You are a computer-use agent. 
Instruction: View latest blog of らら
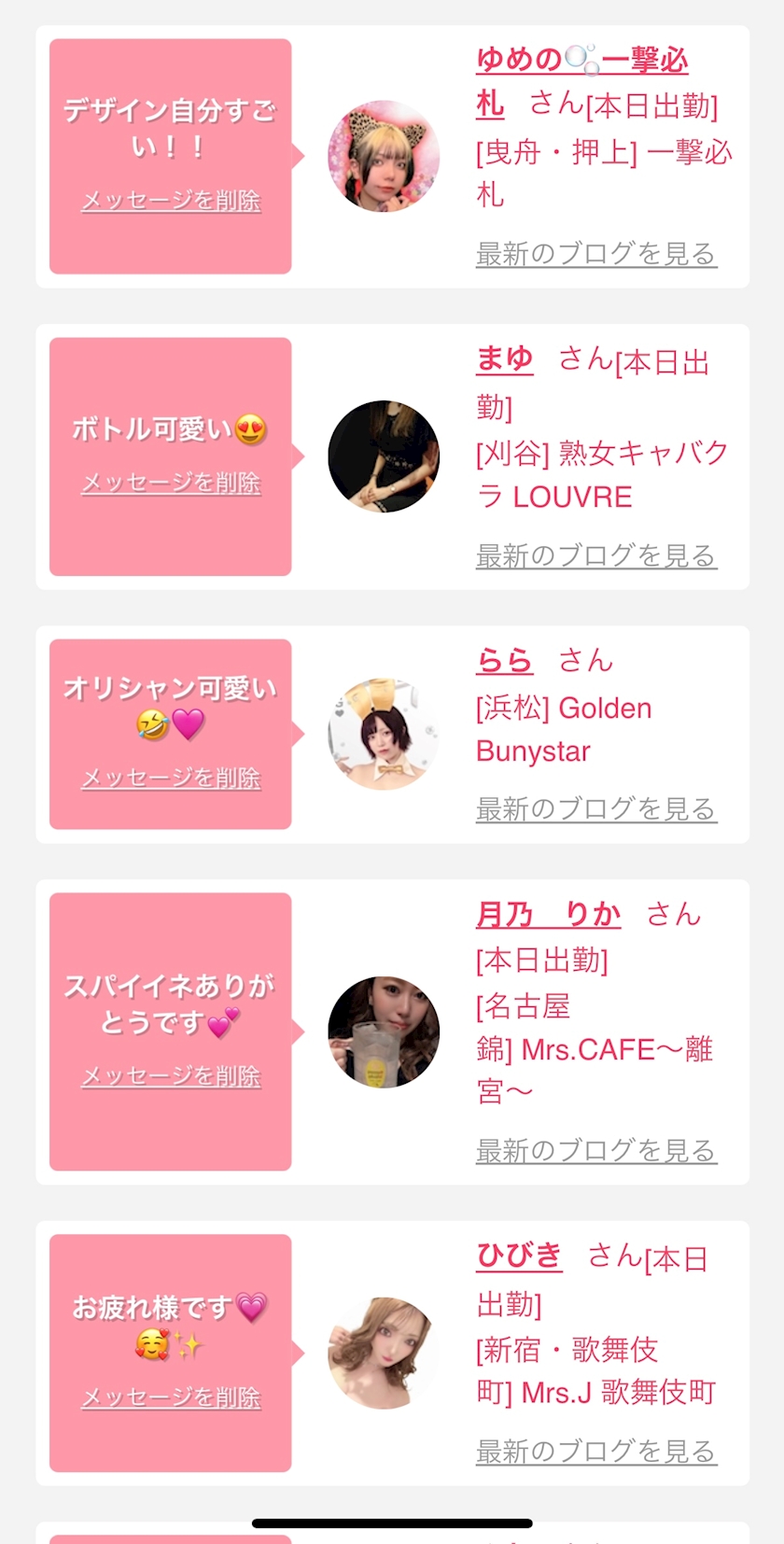[595, 809]
